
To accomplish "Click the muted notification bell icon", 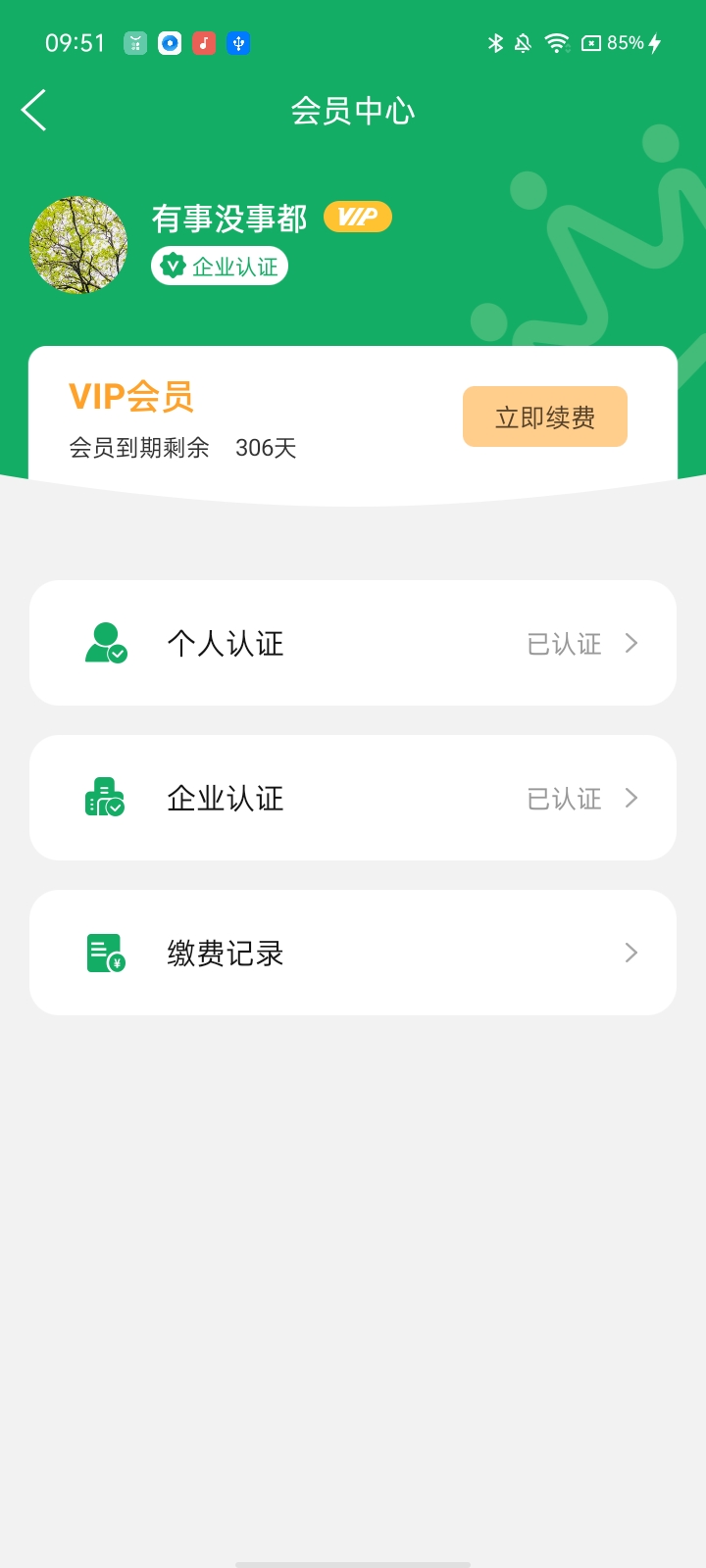I will (523, 42).
